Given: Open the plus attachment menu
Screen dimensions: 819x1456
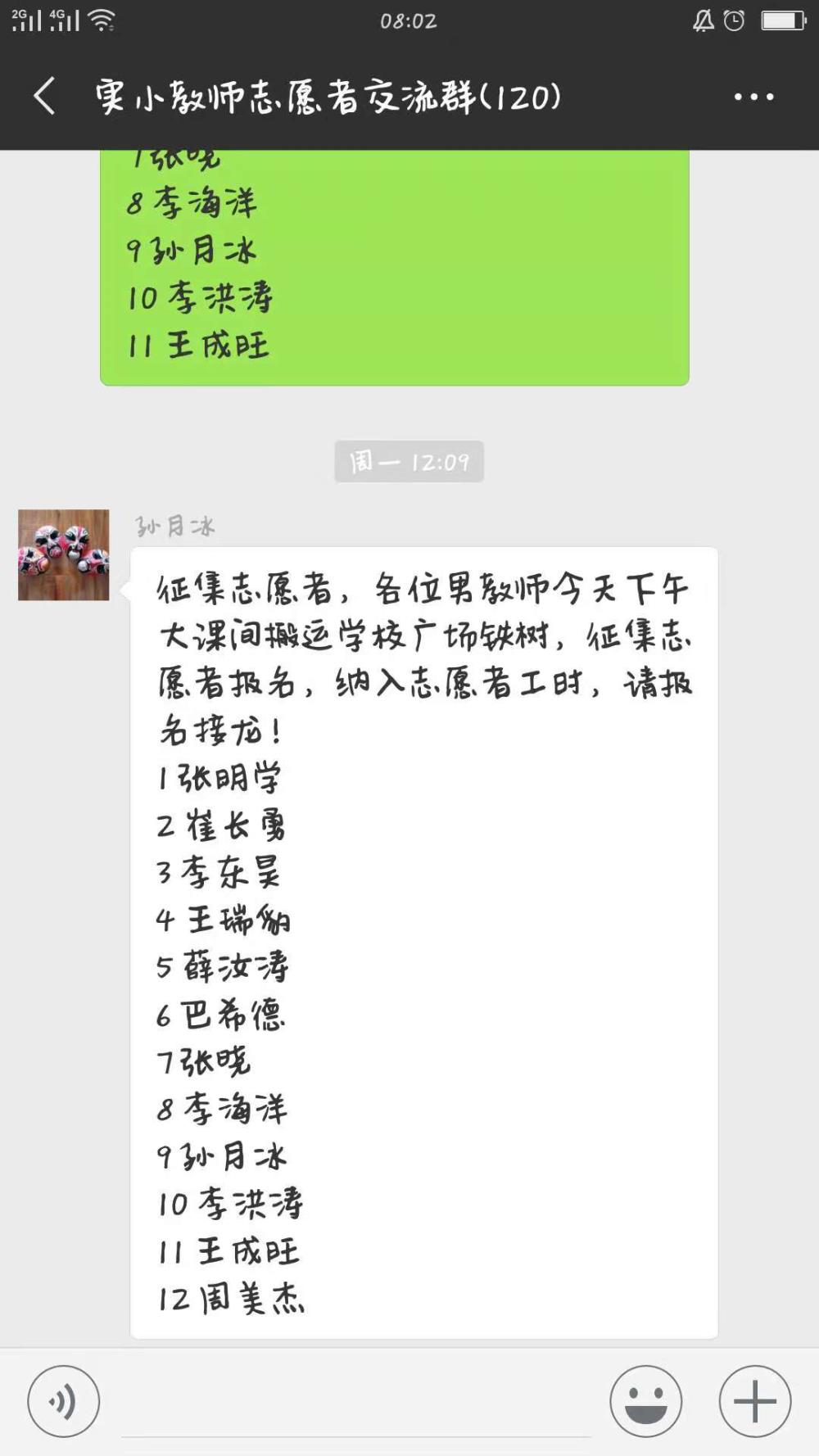Looking at the screenshot, I should tap(754, 1402).
